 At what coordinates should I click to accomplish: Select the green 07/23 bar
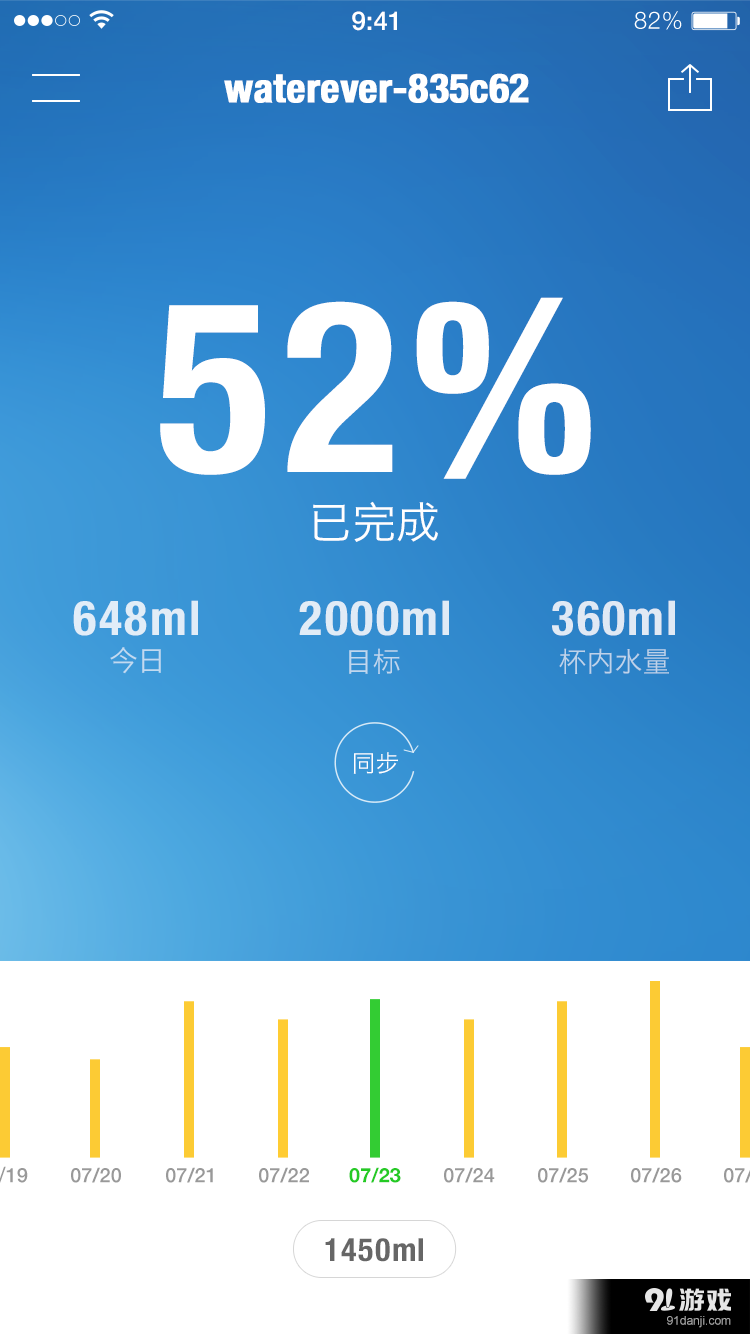point(375,1078)
